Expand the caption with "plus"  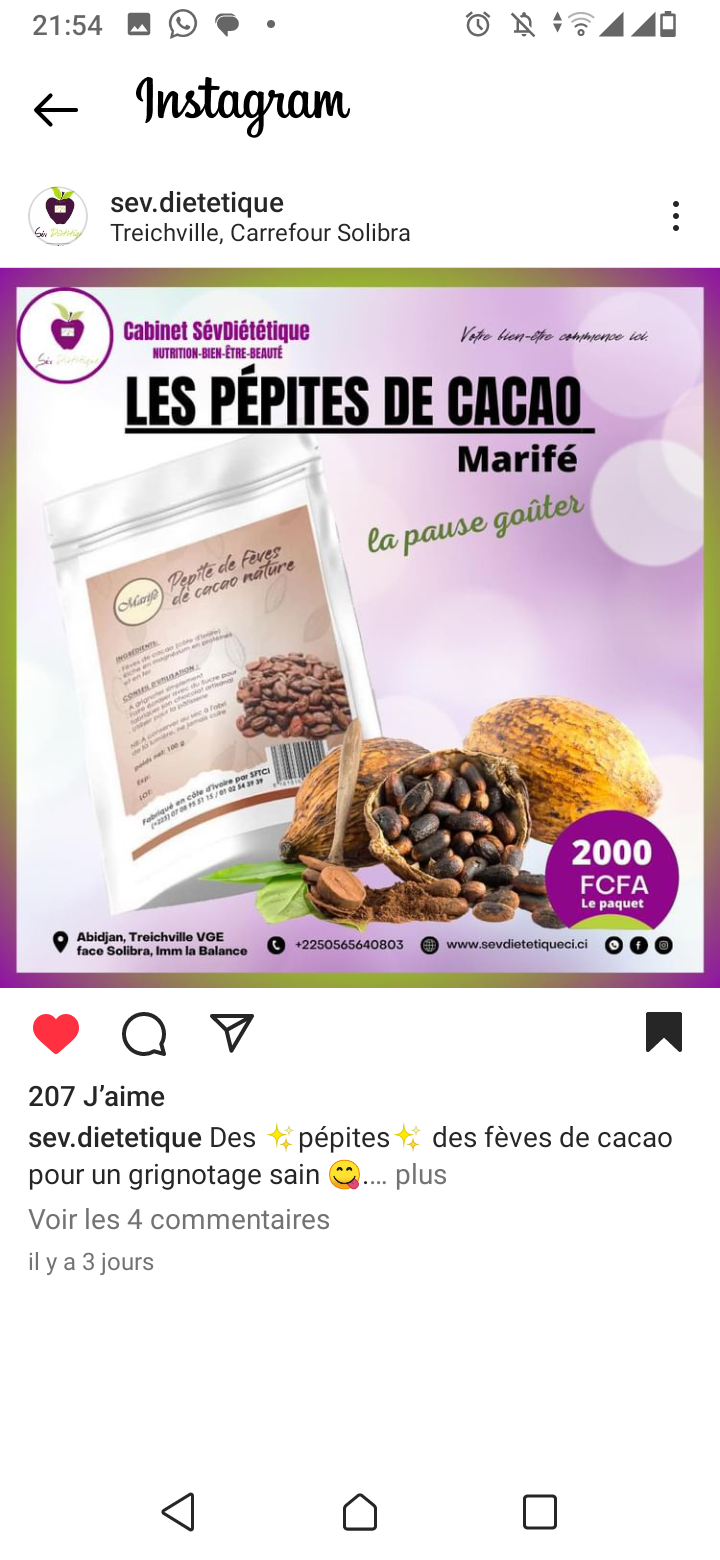[x=420, y=1174]
